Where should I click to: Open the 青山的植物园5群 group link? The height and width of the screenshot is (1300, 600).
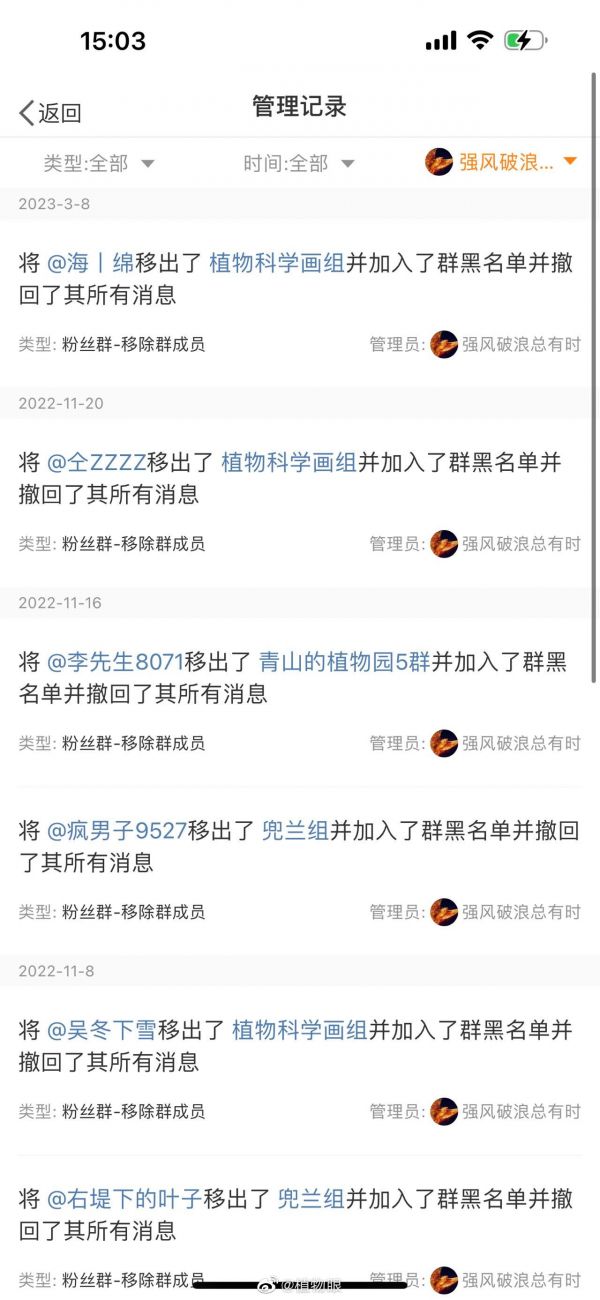coord(345,662)
